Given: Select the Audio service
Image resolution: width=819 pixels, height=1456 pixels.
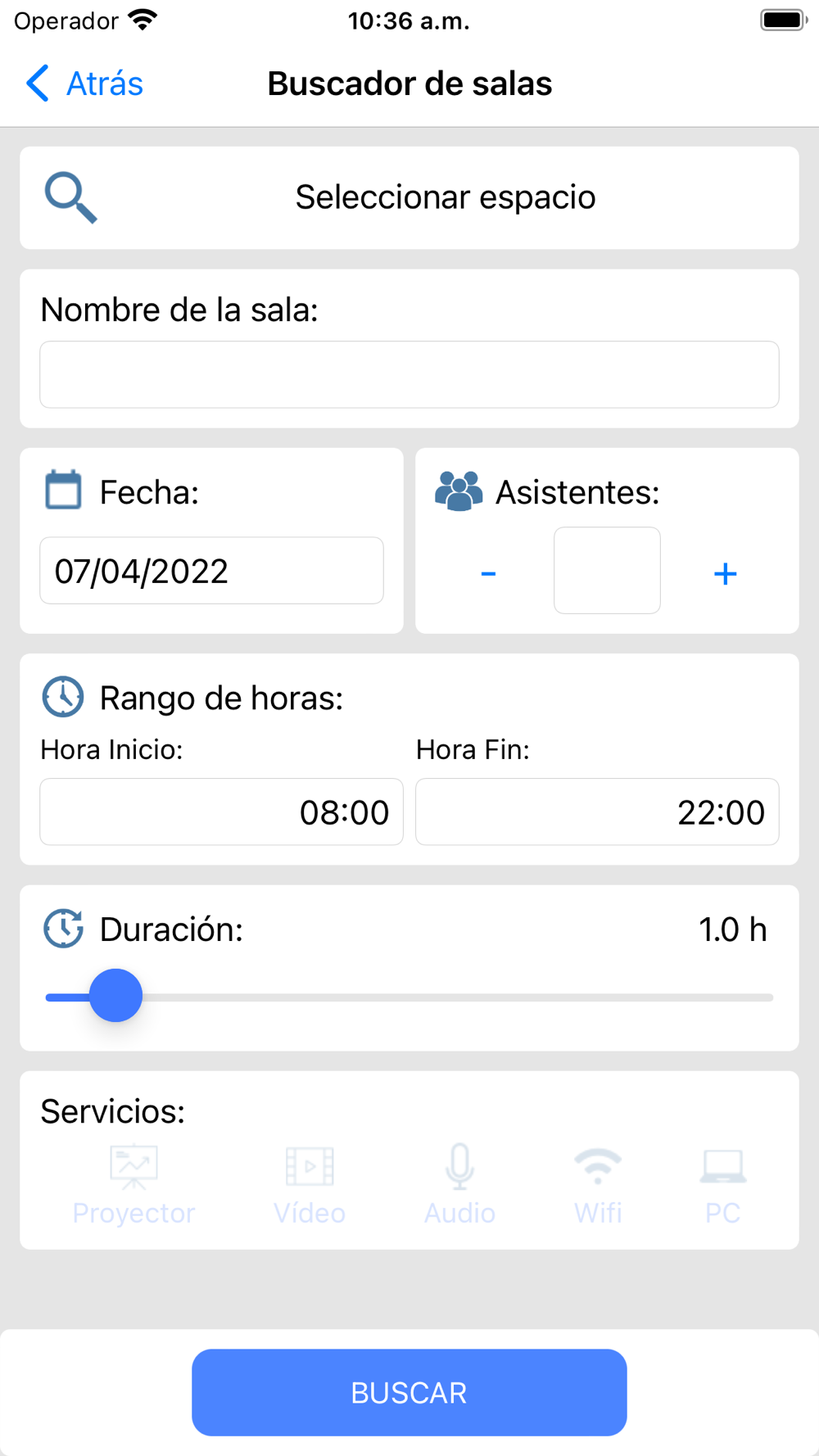Looking at the screenshot, I should pyautogui.click(x=459, y=1185).
